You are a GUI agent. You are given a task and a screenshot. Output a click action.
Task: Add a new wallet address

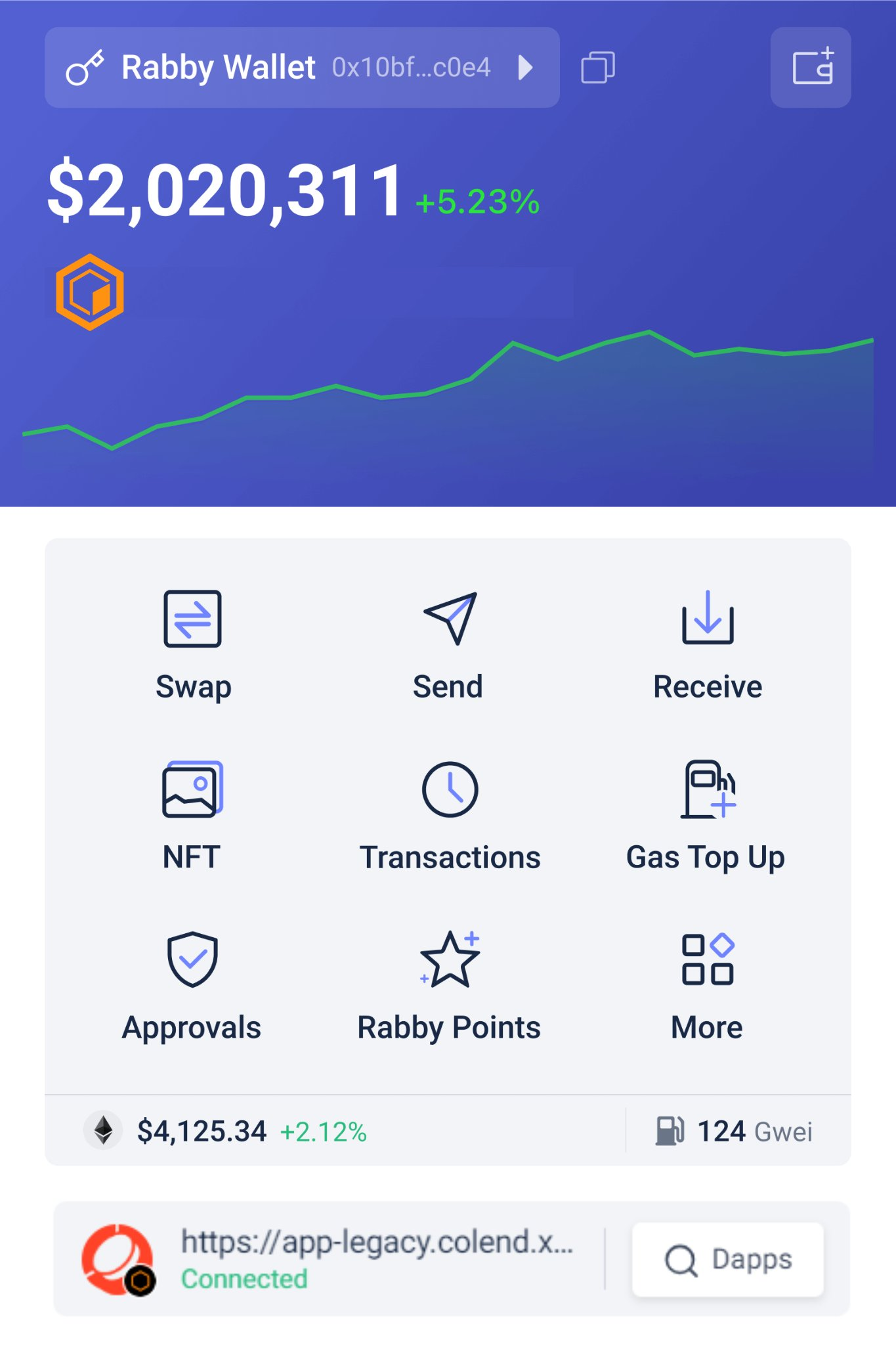point(811,68)
